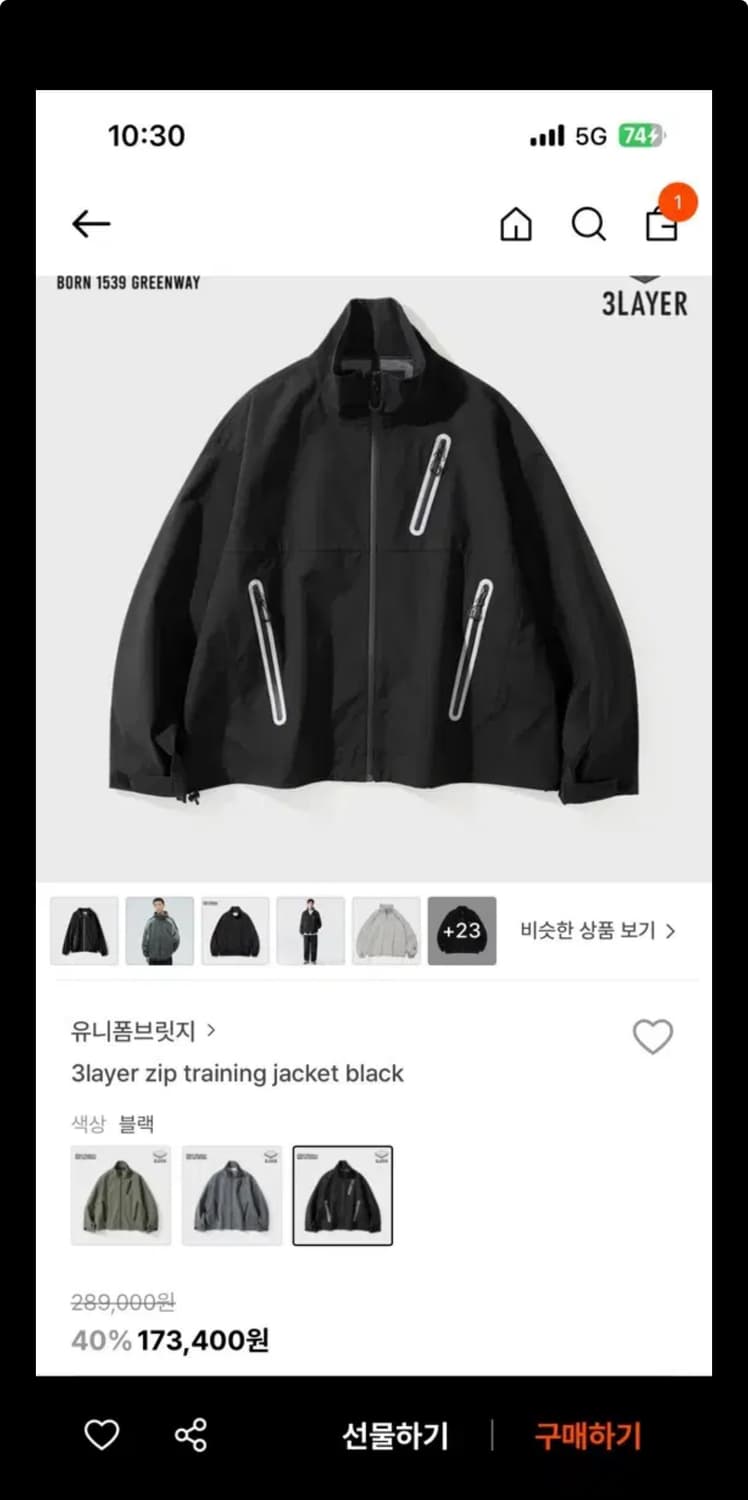Like the product with the heart outline
748x1500 pixels.
[x=653, y=1037]
